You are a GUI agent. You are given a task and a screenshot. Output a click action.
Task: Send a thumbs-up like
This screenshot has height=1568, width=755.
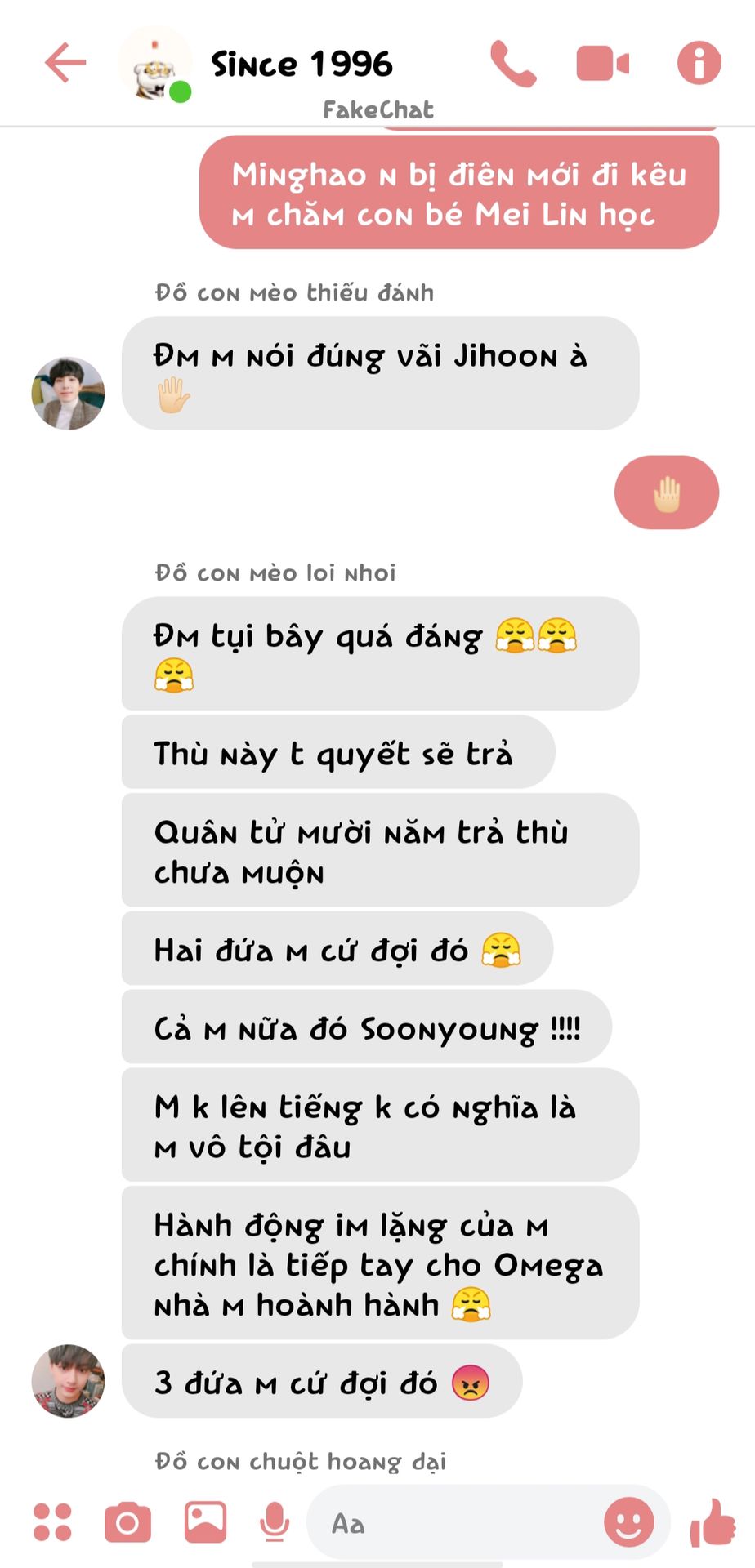(713, 1522)
